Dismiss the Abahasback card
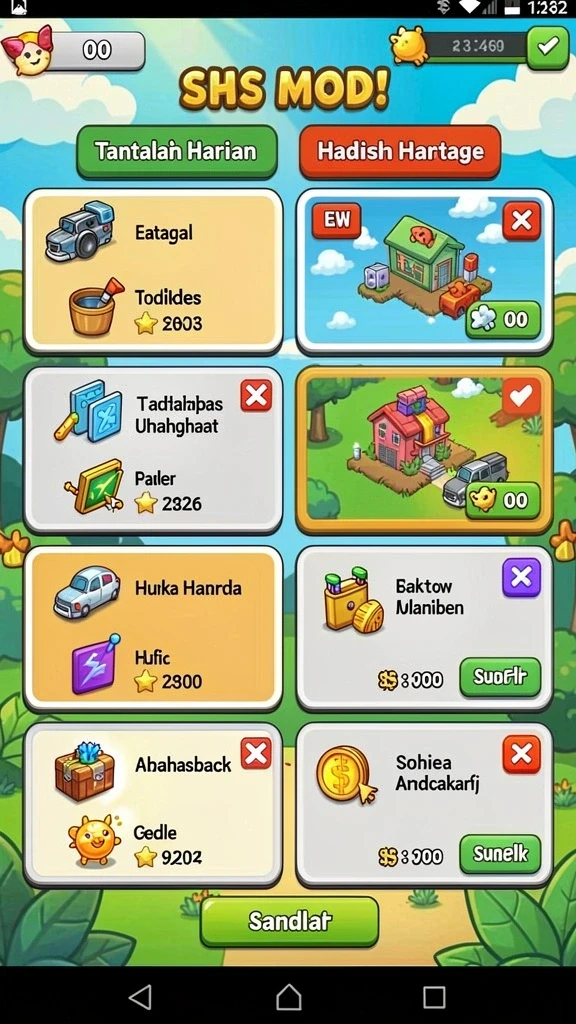 coord(256,754)
